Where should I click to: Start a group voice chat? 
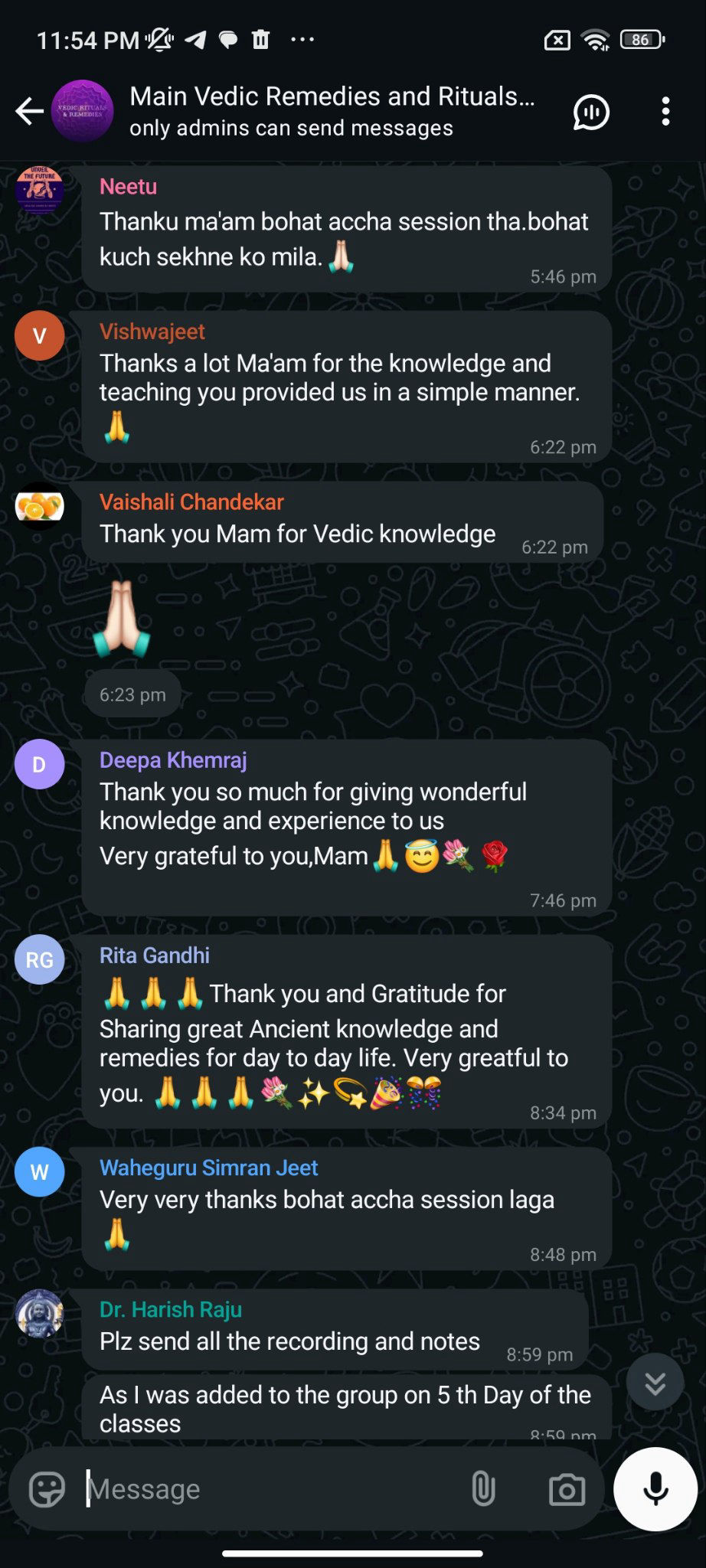[591, 113]
